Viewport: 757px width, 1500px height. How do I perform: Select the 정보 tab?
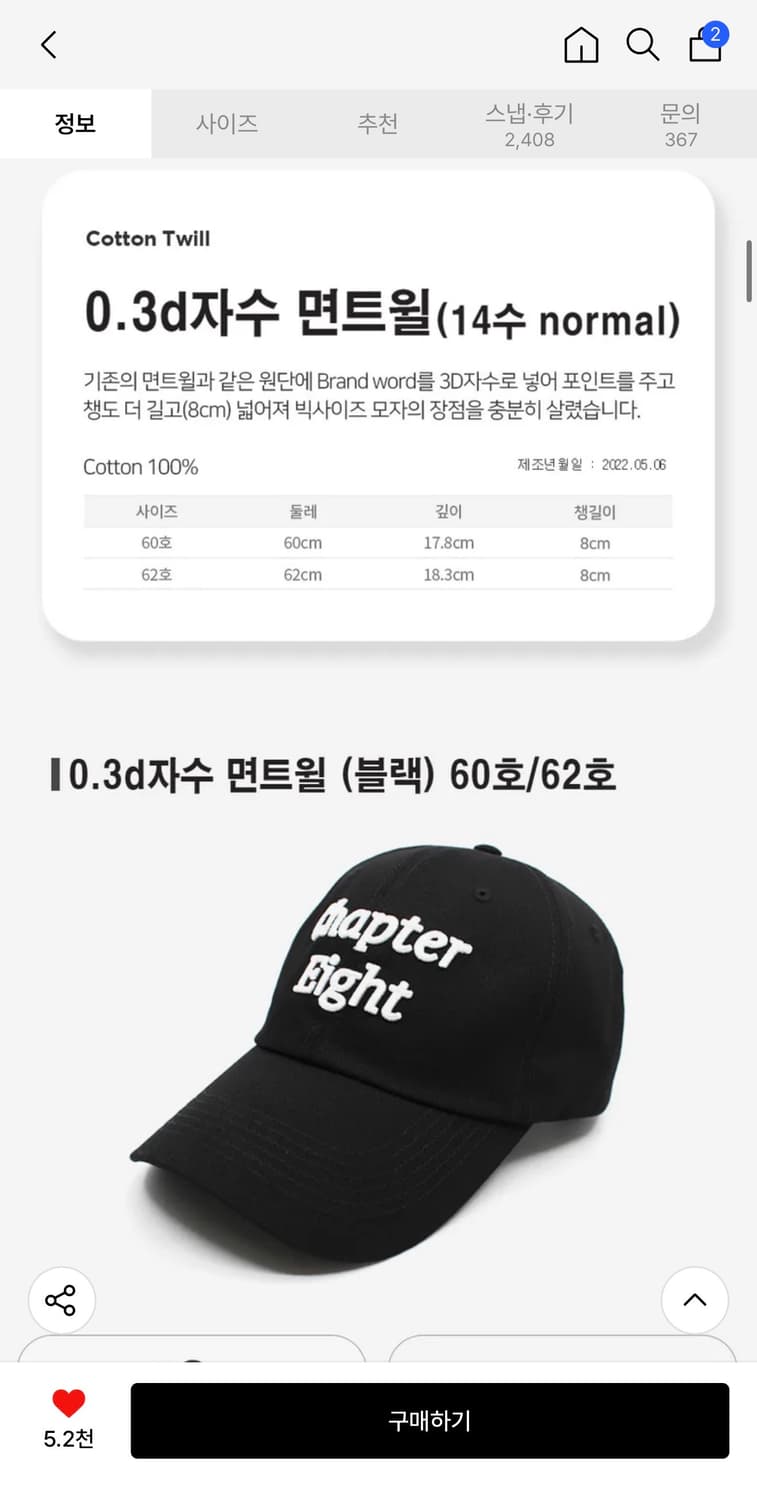75,123
